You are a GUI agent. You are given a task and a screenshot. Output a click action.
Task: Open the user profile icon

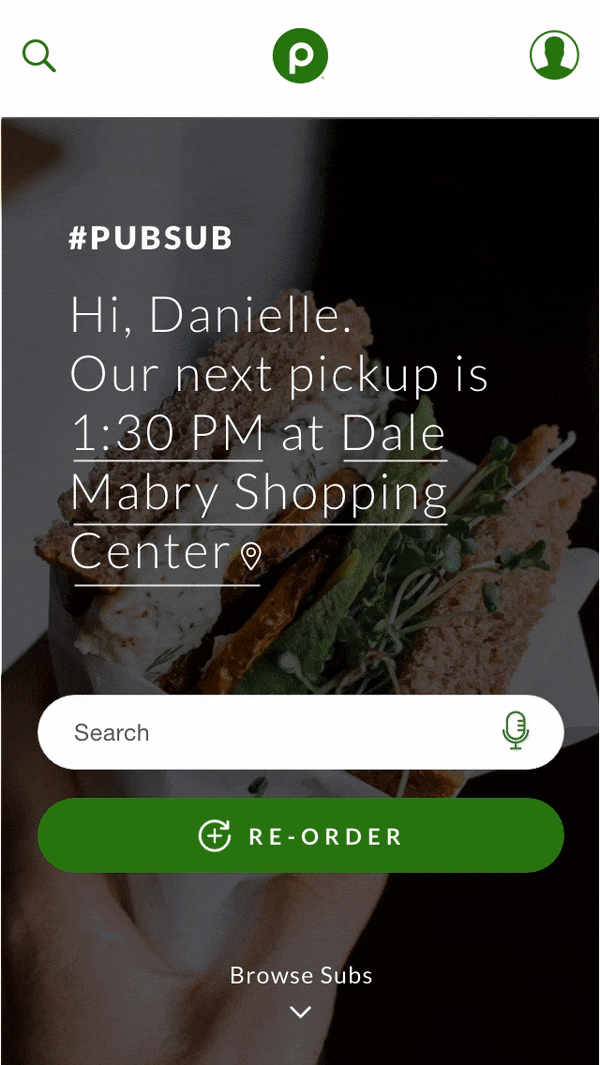tap(554, 55)
